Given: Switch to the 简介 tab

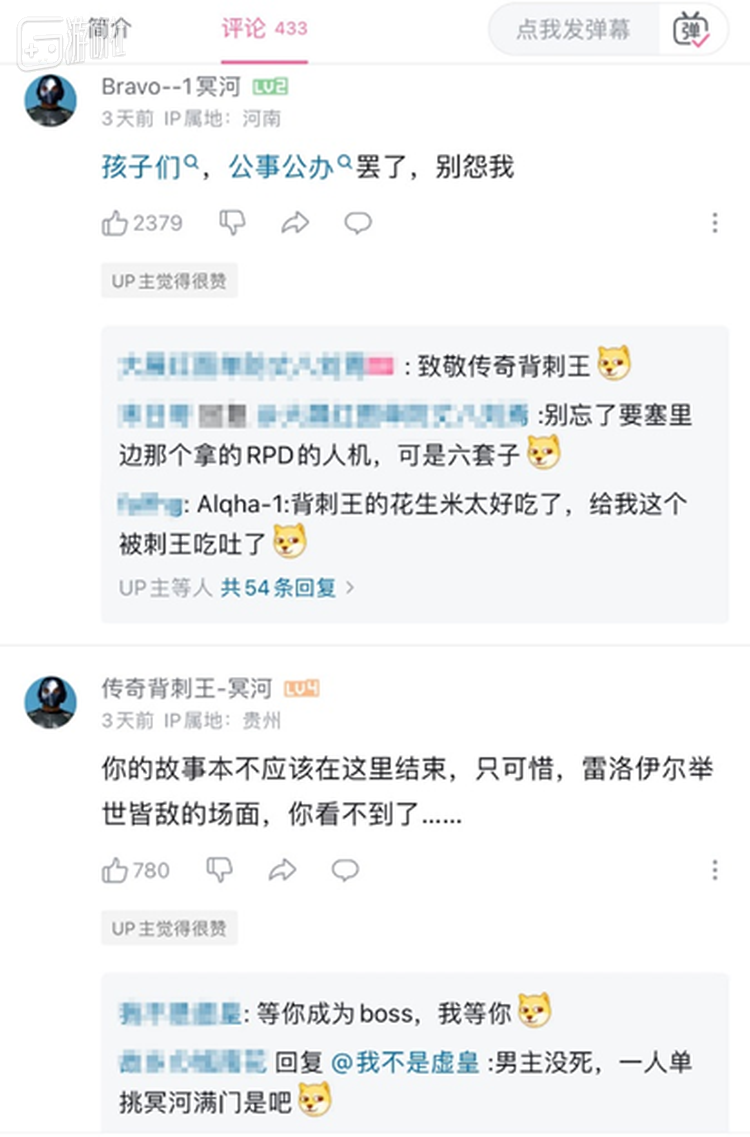Looking at the screenshot, I should 109,28.
